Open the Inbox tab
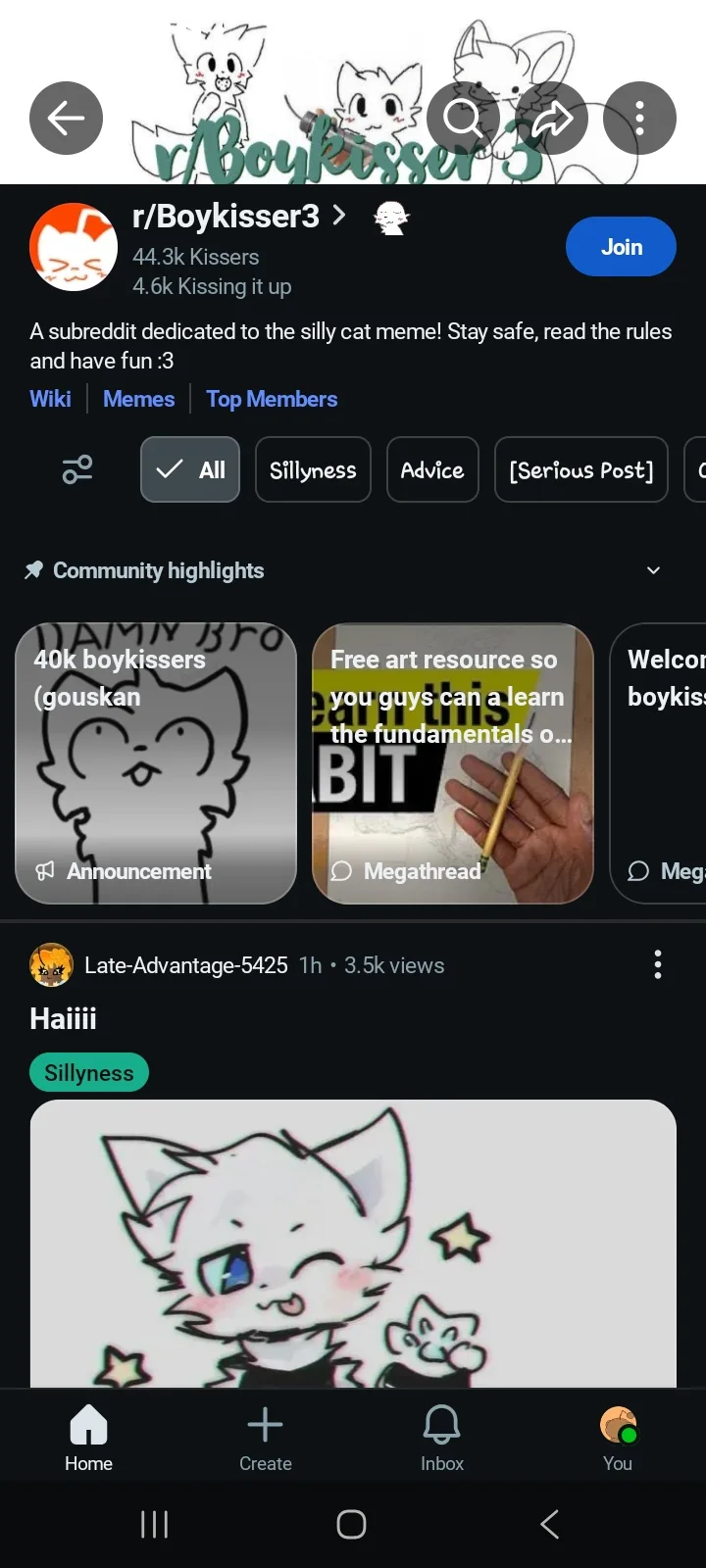 click(x=441, y=1437)
